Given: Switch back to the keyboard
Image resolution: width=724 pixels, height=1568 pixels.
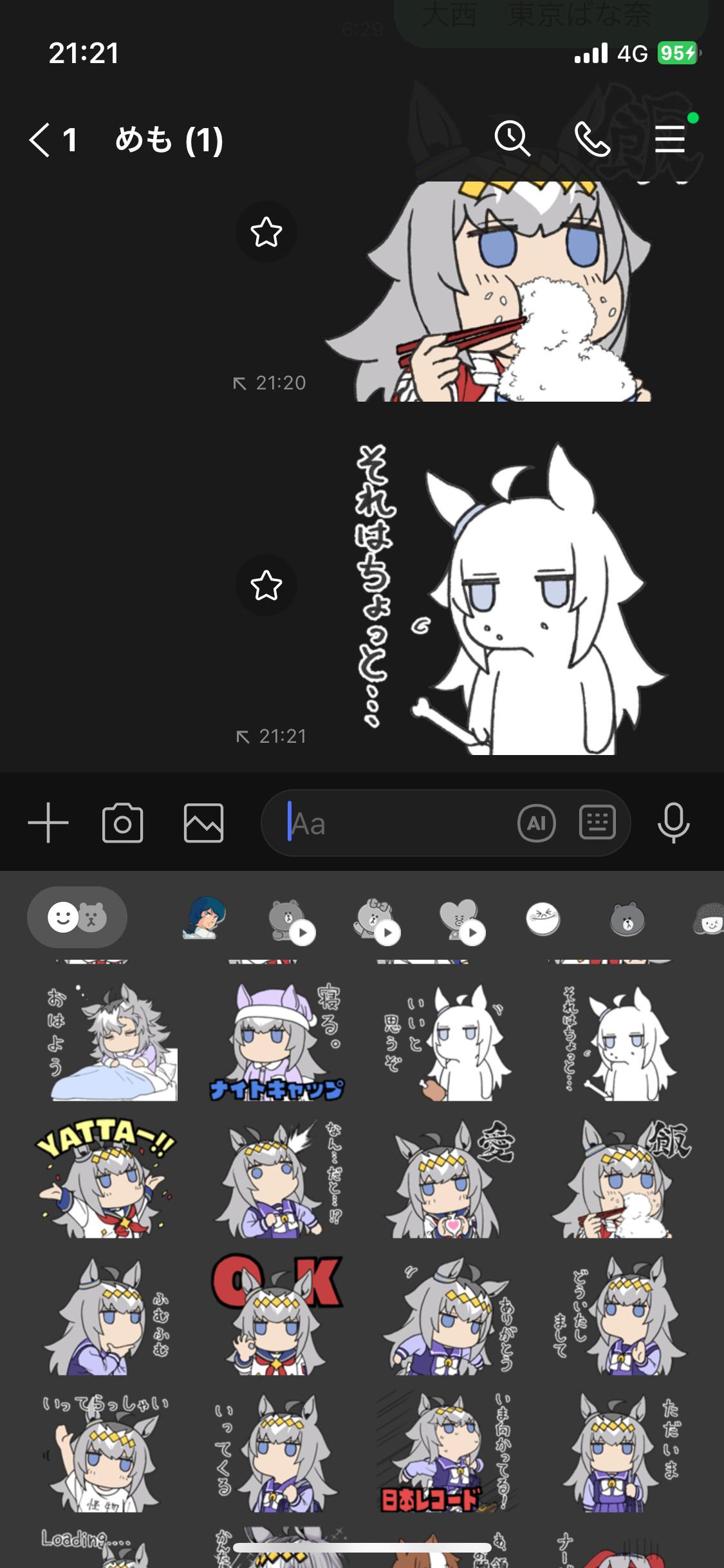Looking at the screenshot, I should (597, 823).
